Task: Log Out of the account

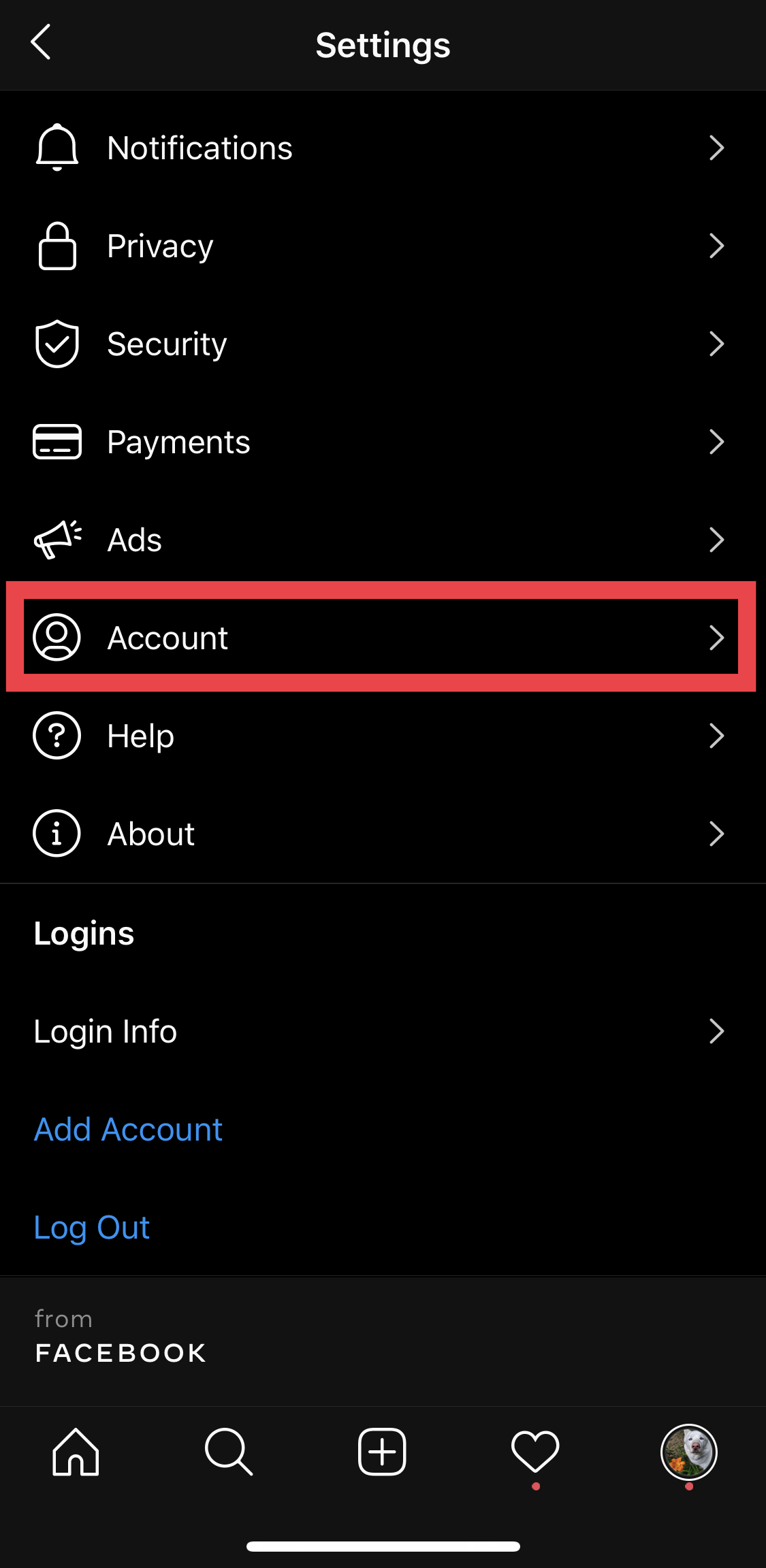Action: [x=92, y=1228]
